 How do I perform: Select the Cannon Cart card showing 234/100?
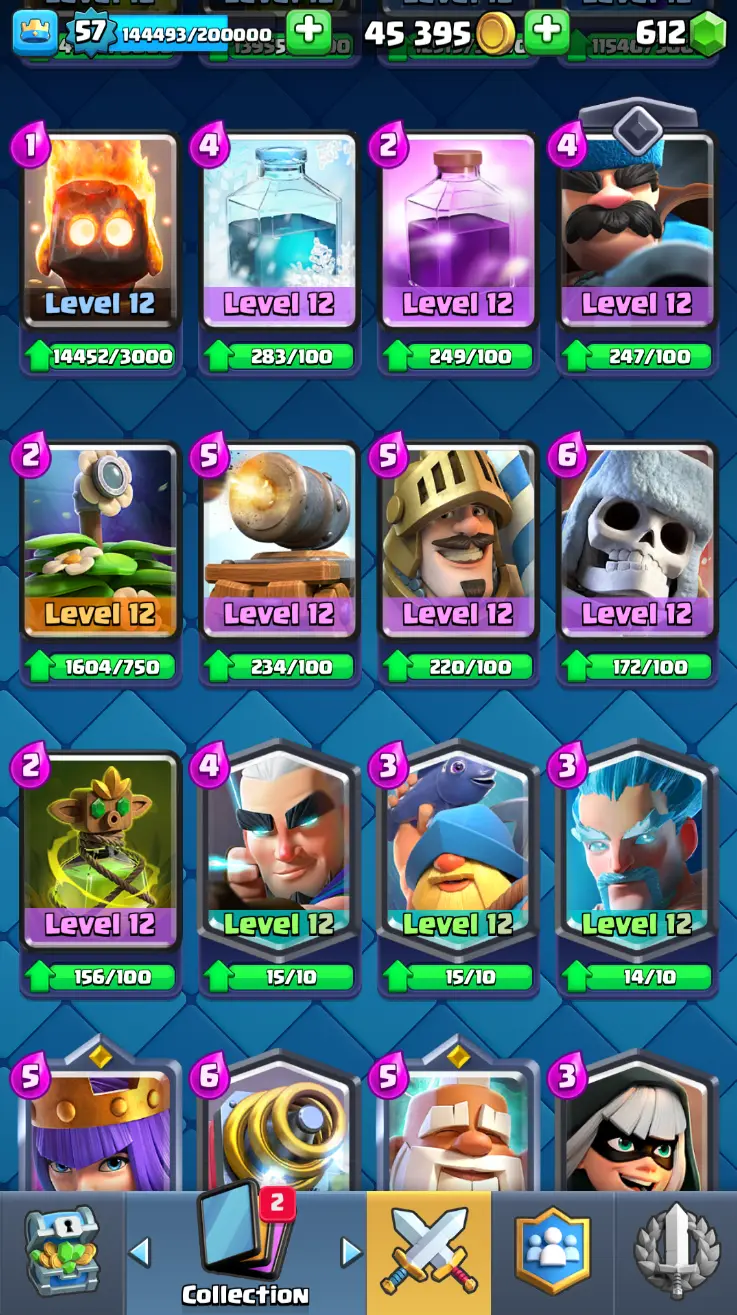click(279, 540)
